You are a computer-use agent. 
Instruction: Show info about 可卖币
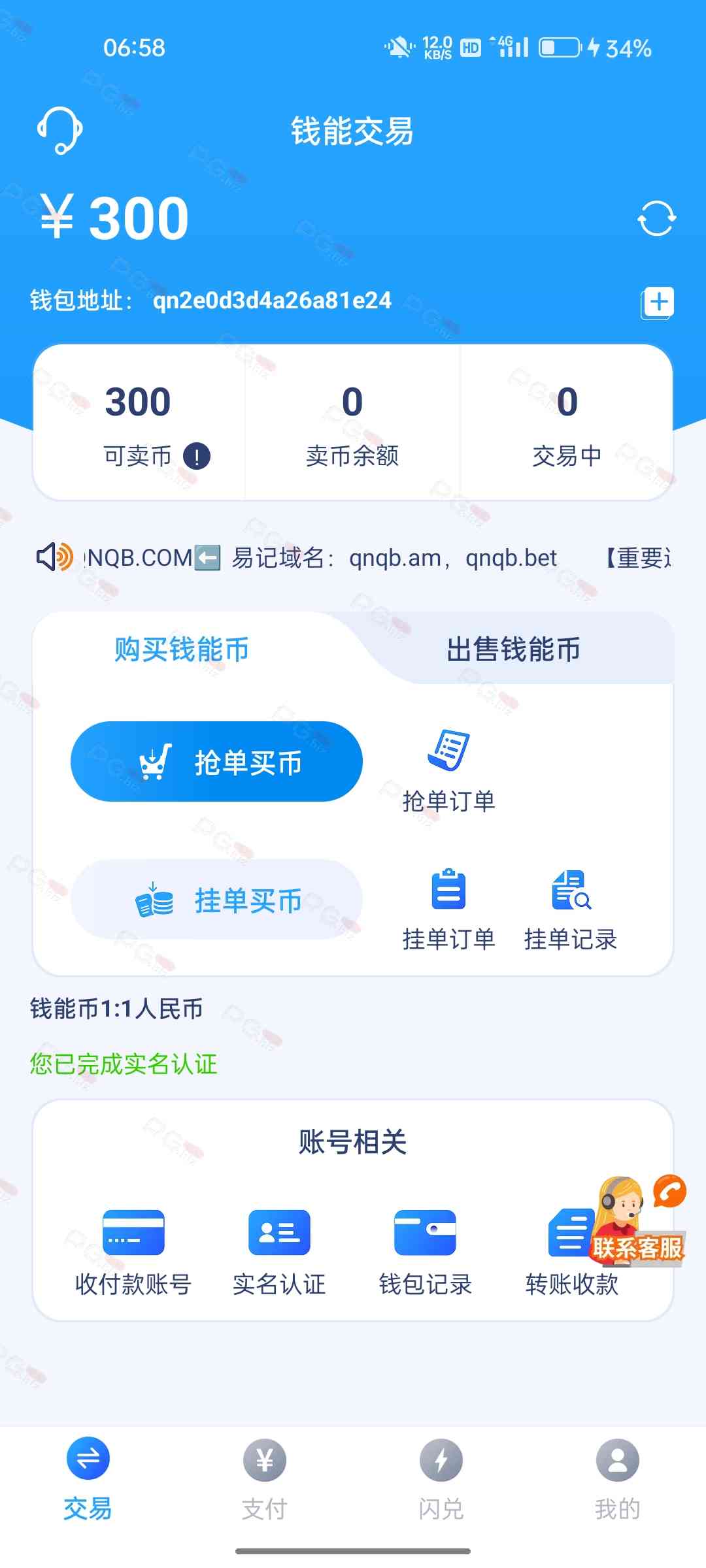197,456
